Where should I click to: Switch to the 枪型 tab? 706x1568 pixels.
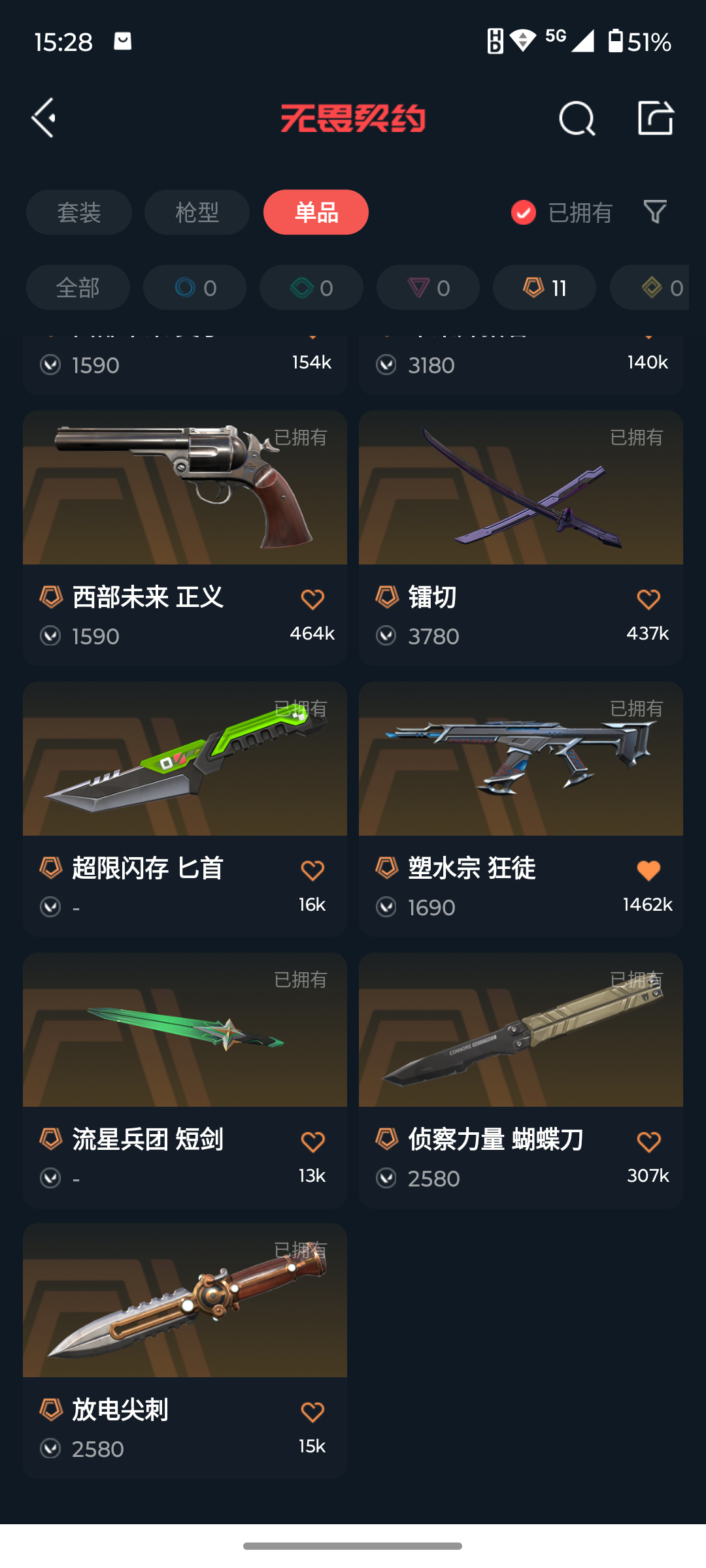197,212
